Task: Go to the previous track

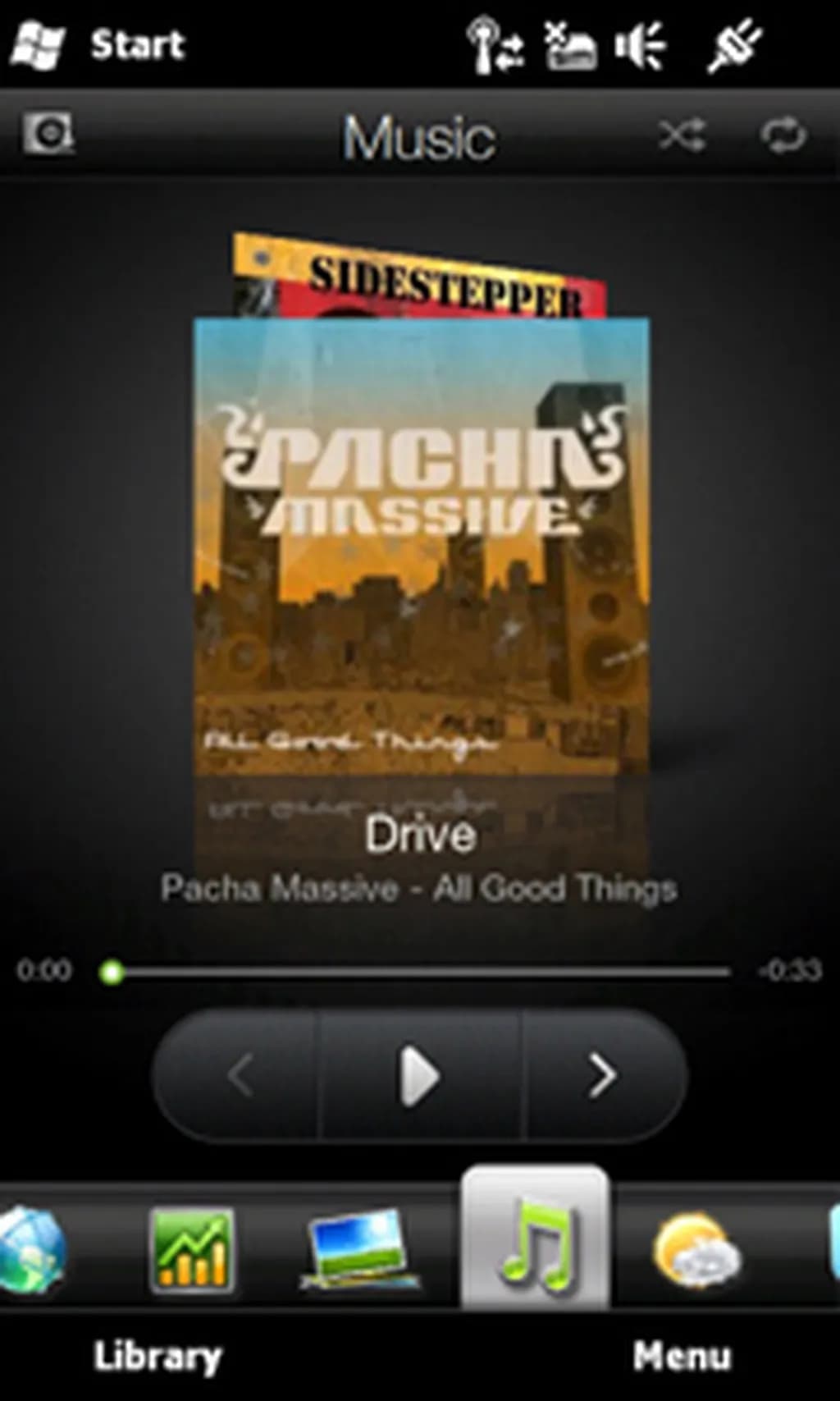Action: tap(240, 1075)
